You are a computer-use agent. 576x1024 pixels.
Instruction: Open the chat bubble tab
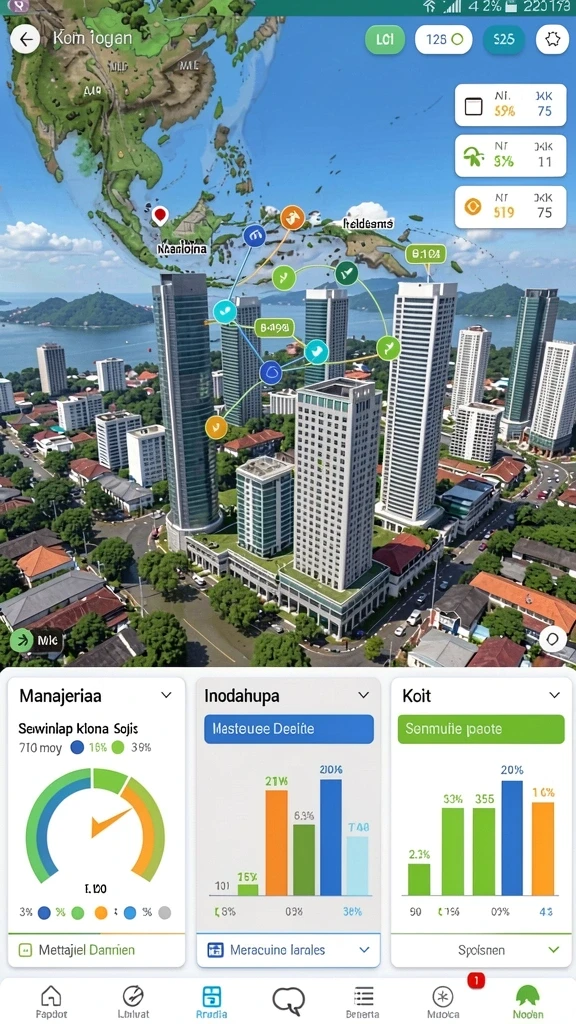tap(289, 1000)
